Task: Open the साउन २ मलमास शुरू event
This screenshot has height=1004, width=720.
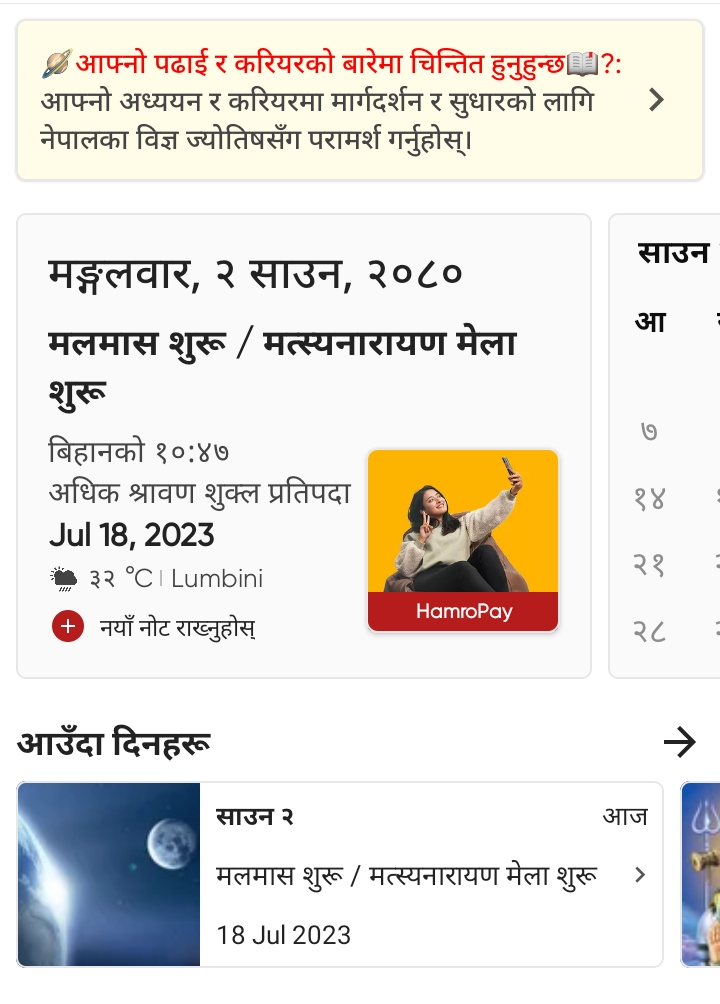Action: tap(430, 875)
